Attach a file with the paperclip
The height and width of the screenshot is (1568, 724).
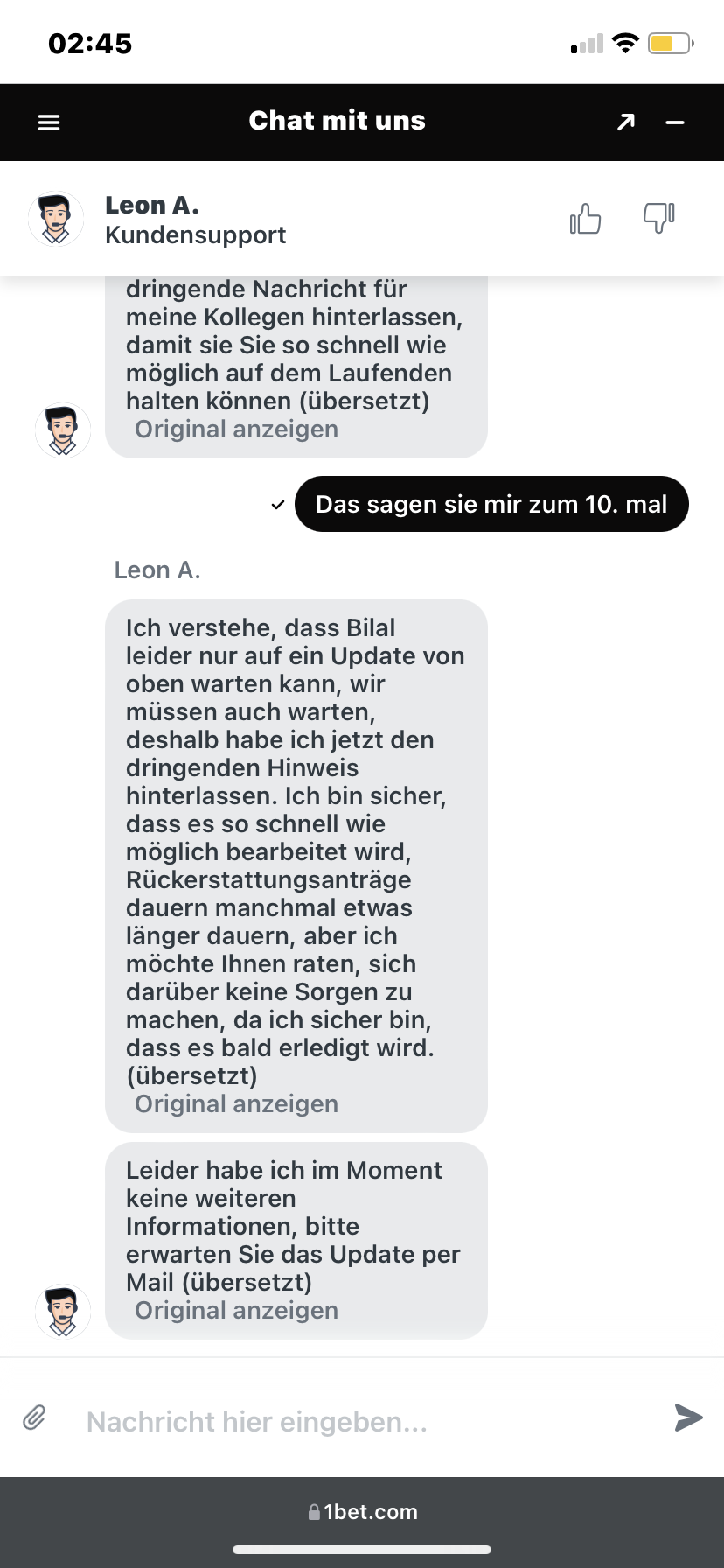point(34,1417)
